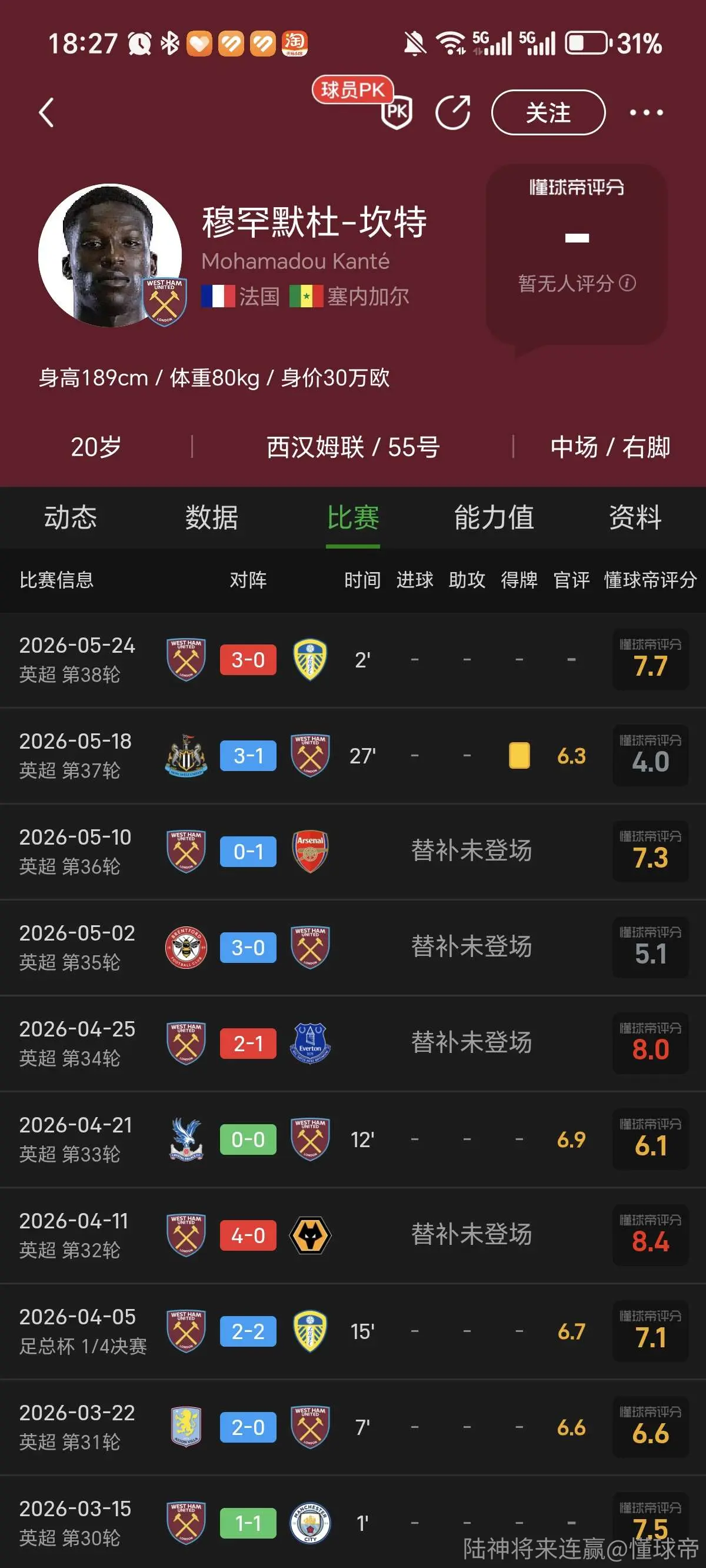706x1568 pixels.
Task: Open the 2026-05-02 match at Brentford
Action: (353, 948)
